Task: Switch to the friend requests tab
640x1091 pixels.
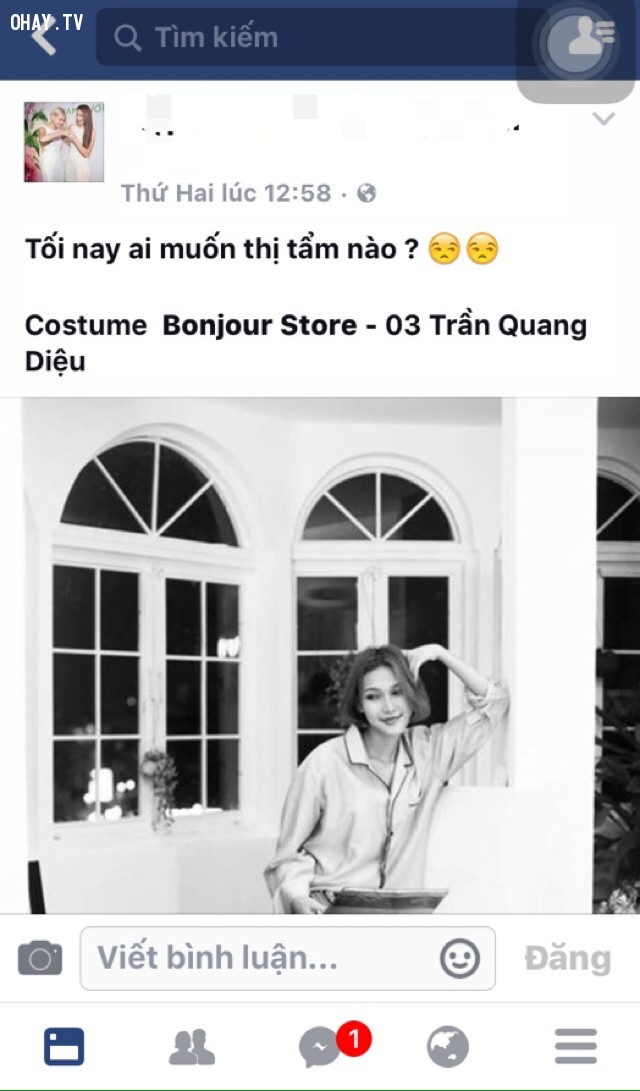Action: click(192, 1047)
